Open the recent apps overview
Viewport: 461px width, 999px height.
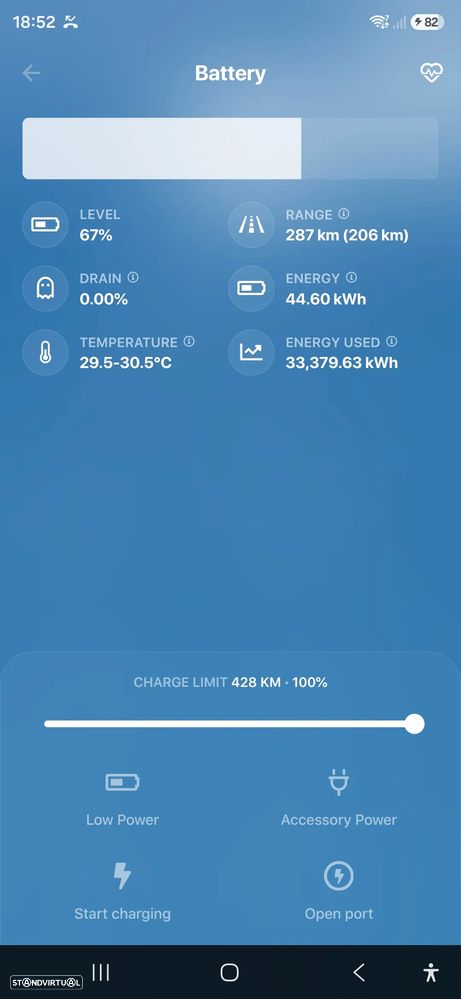pyautogui.click(x=101, y=972)
